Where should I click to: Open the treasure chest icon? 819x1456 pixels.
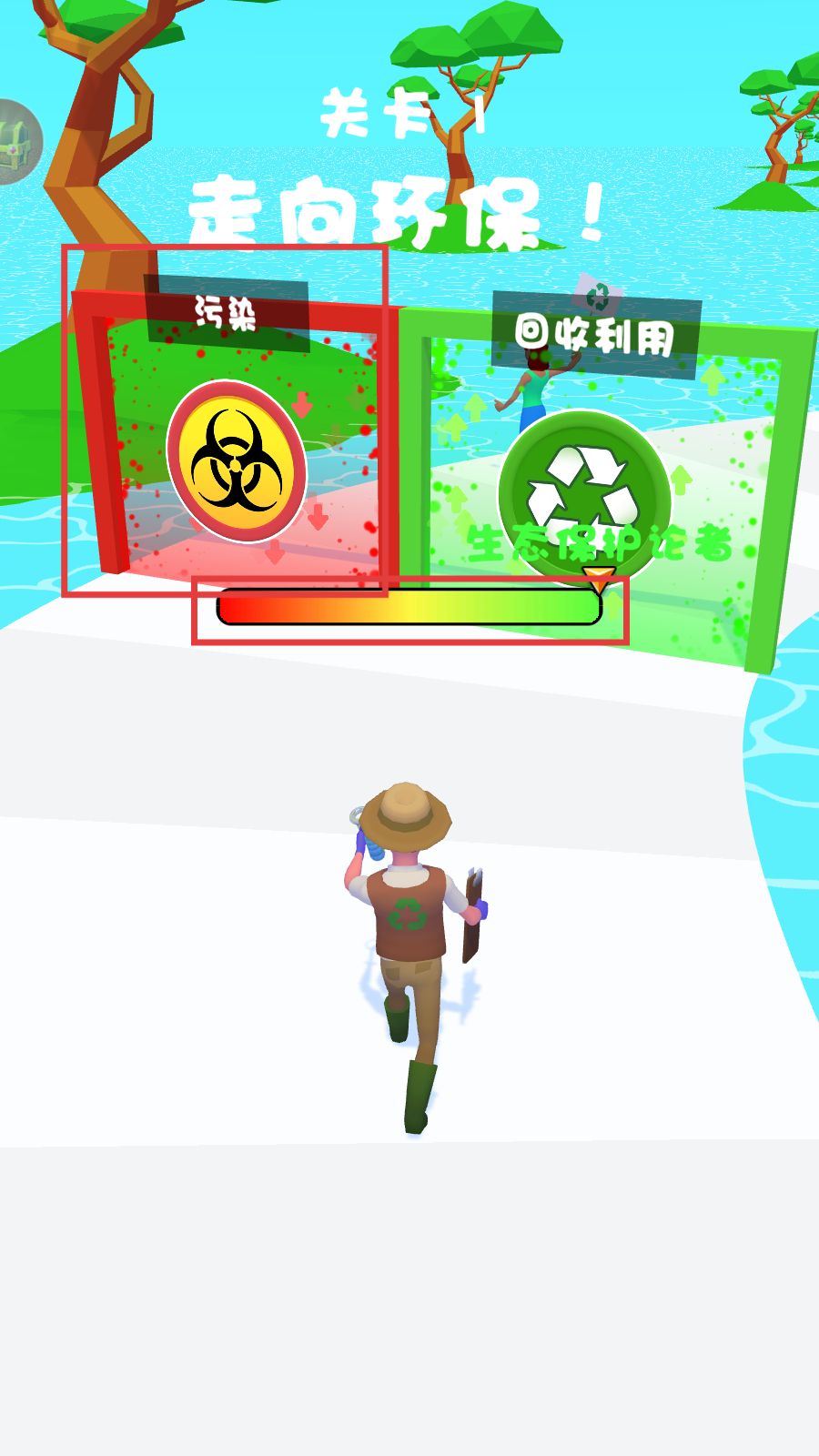click(x=18, y=142)
